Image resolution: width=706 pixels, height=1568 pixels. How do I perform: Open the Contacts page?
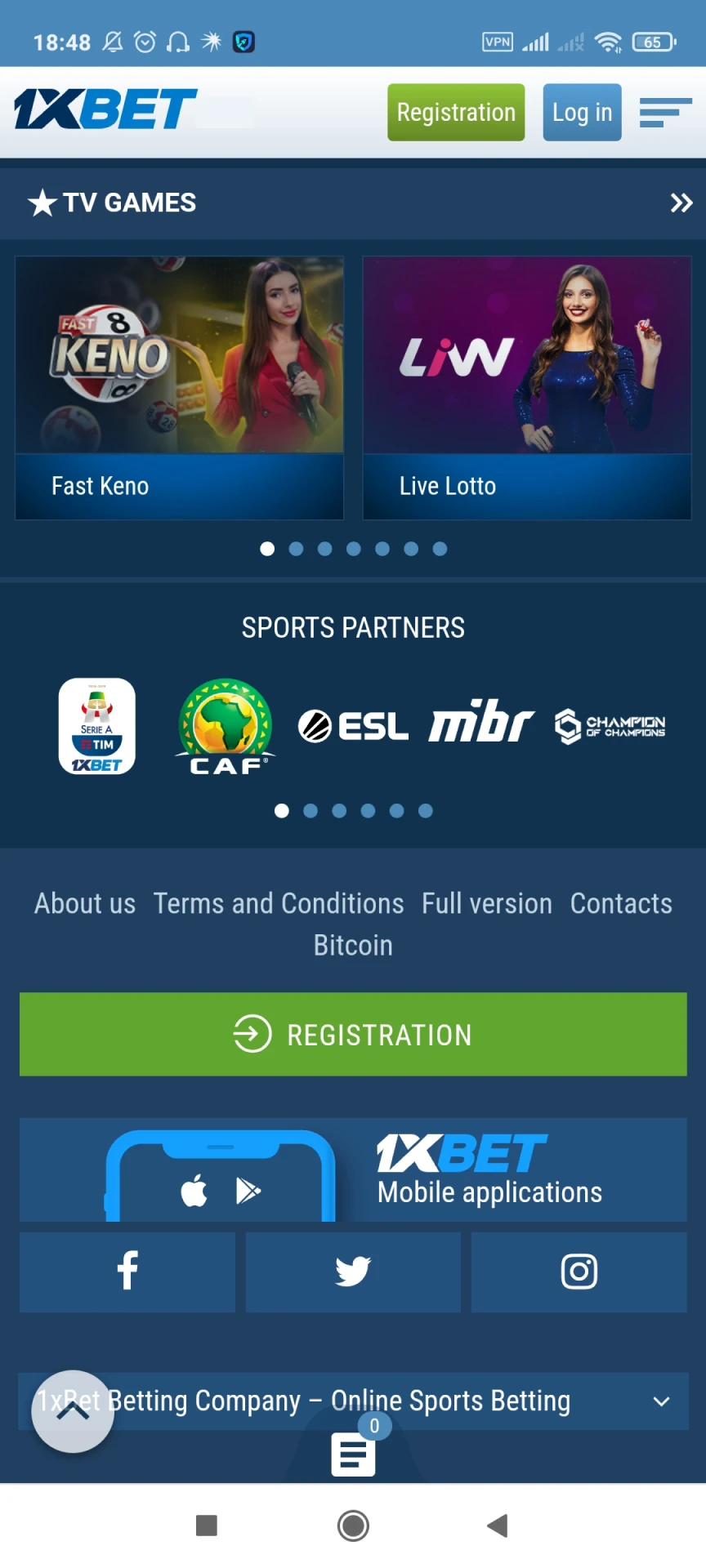tap(621, 903)
